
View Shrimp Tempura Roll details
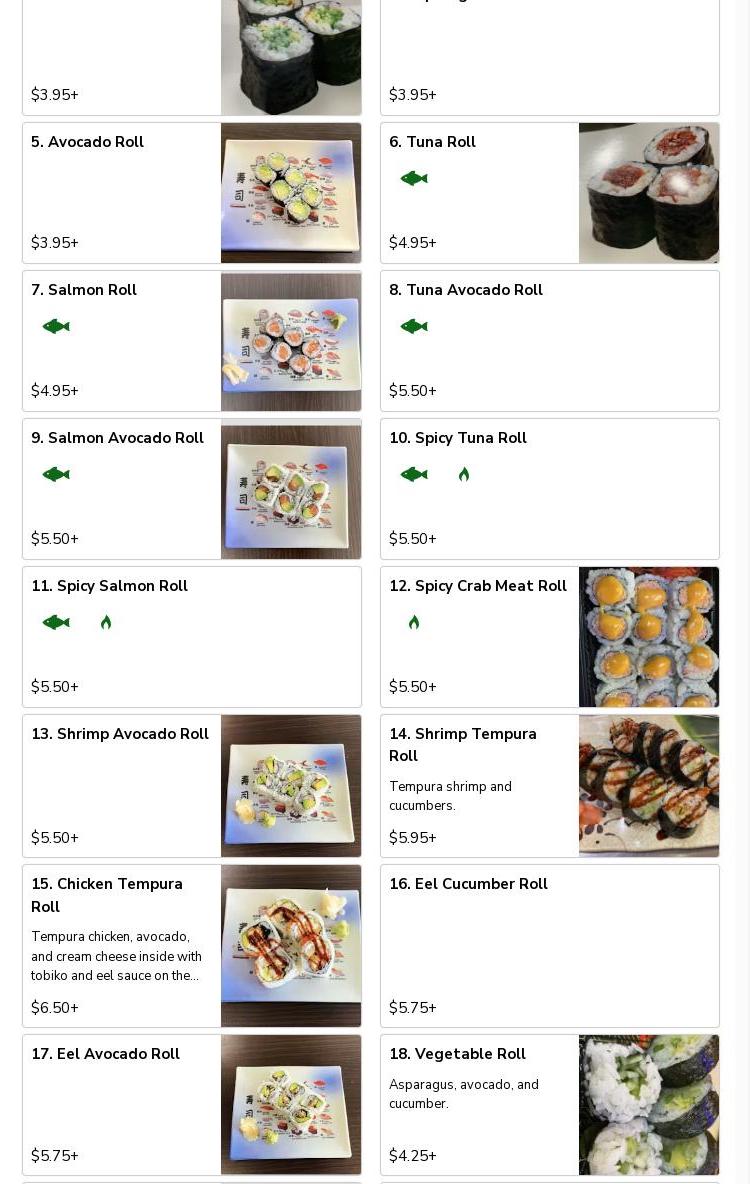click(x=549, y=786)
